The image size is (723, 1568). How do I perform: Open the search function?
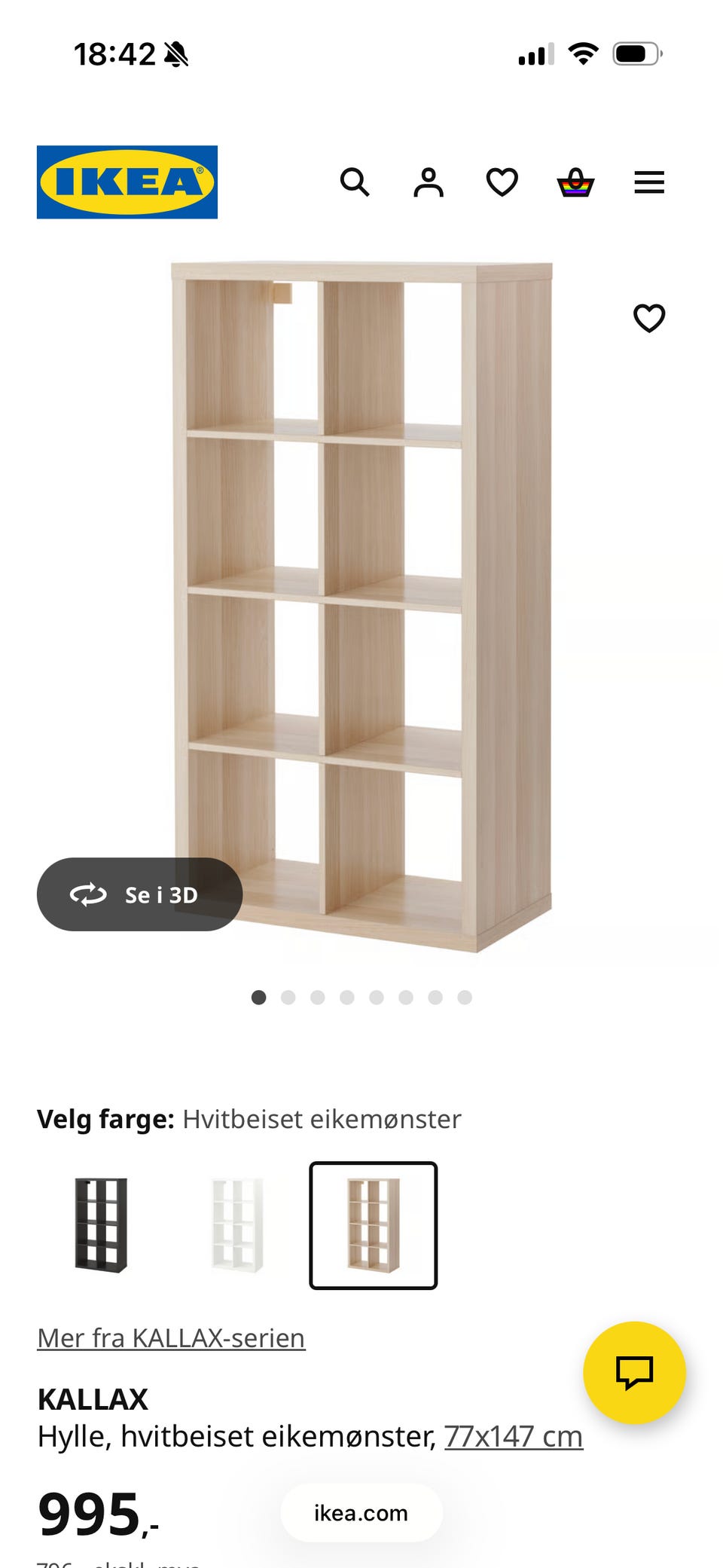point(355,182)
